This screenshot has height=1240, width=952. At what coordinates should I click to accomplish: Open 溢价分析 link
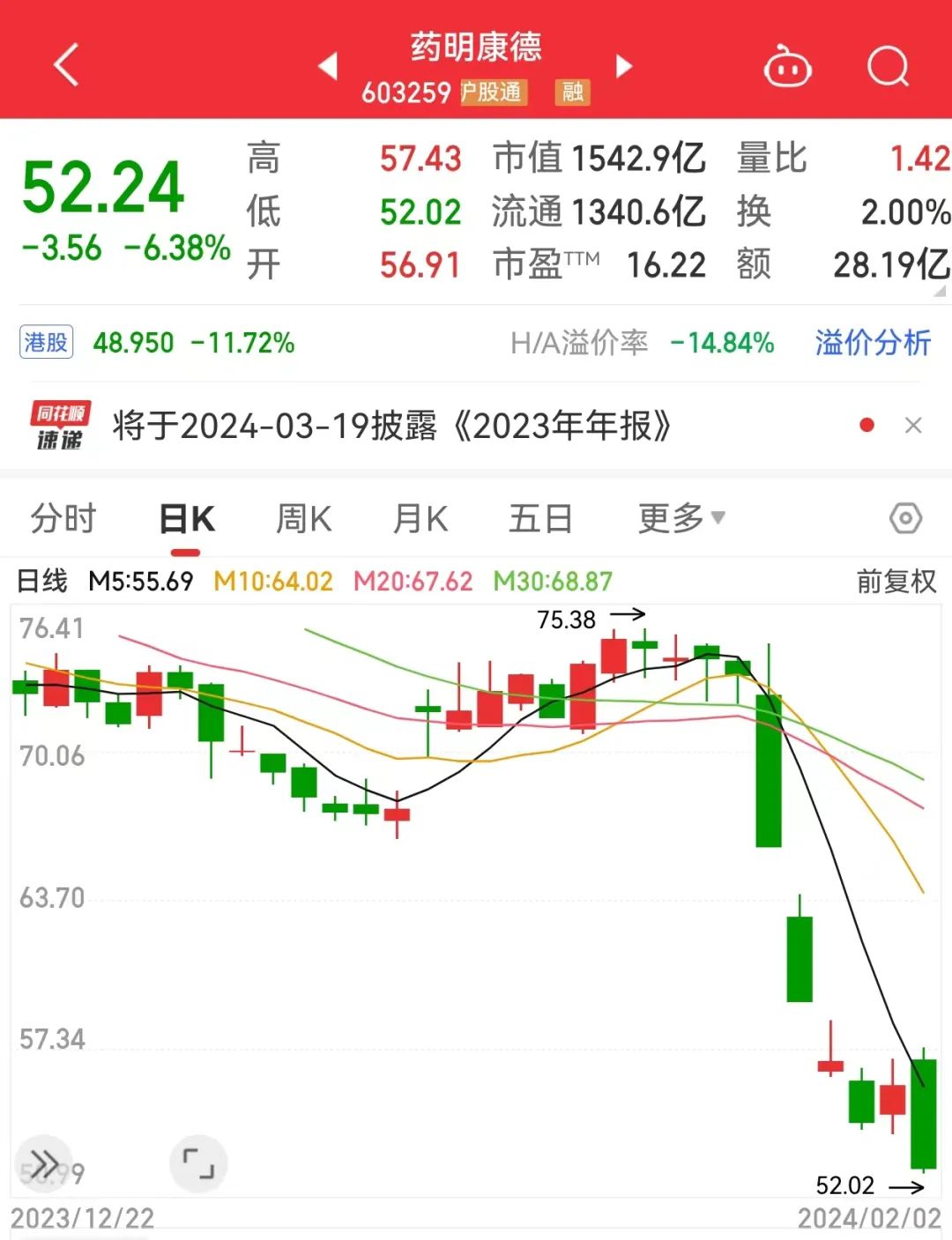(873, 343)
